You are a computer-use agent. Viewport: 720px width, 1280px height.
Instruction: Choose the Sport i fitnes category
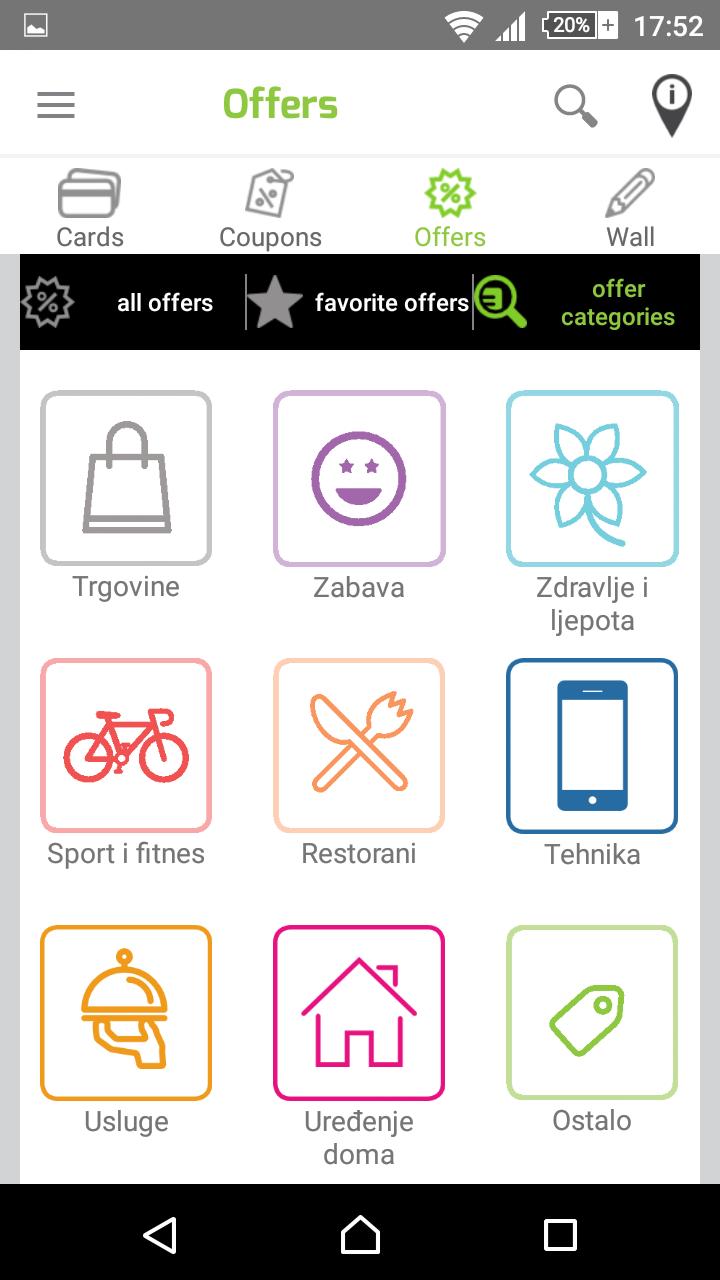point(126,745)
